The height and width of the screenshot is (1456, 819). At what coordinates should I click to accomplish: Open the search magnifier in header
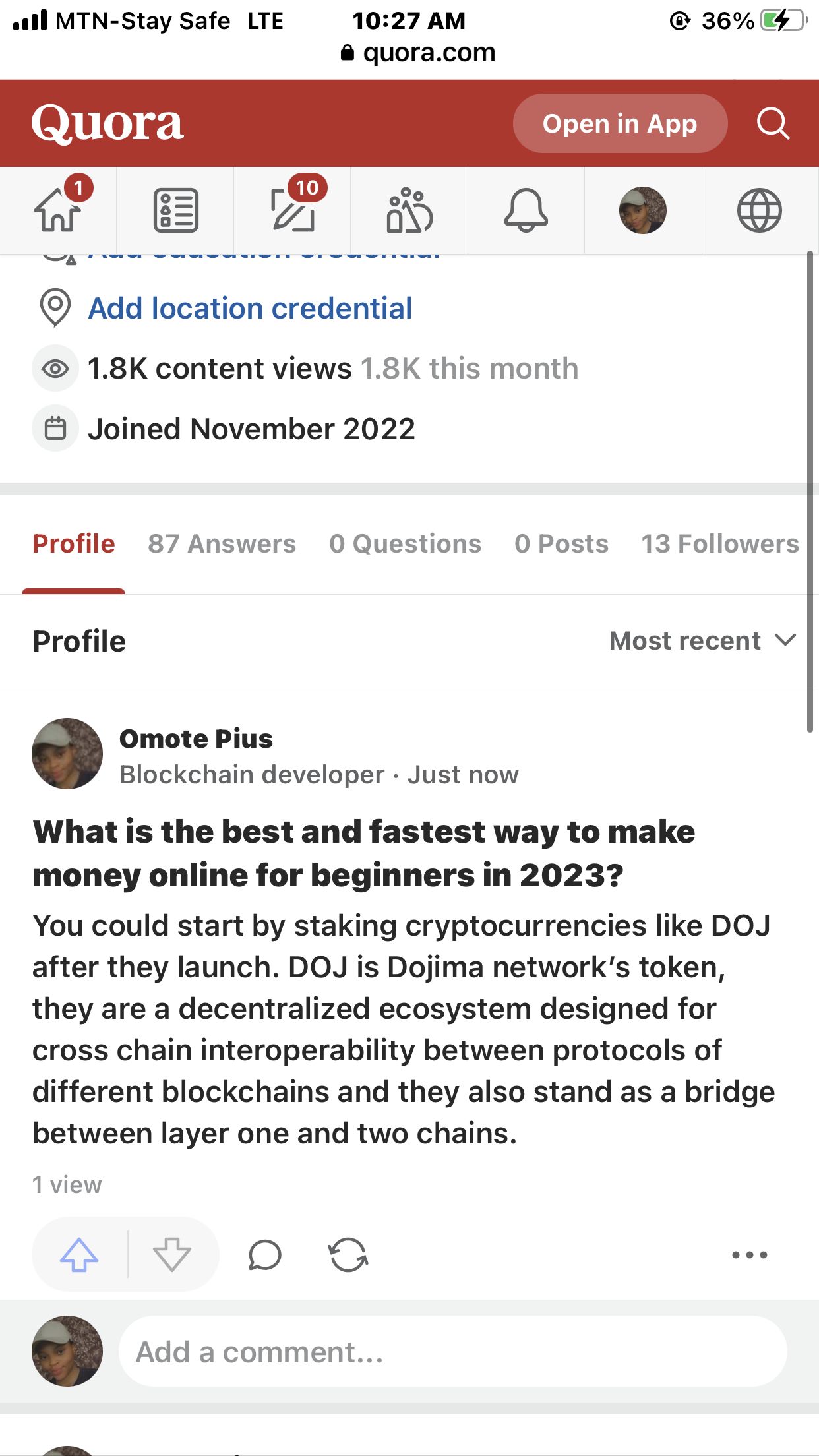[x=773, y=123]
